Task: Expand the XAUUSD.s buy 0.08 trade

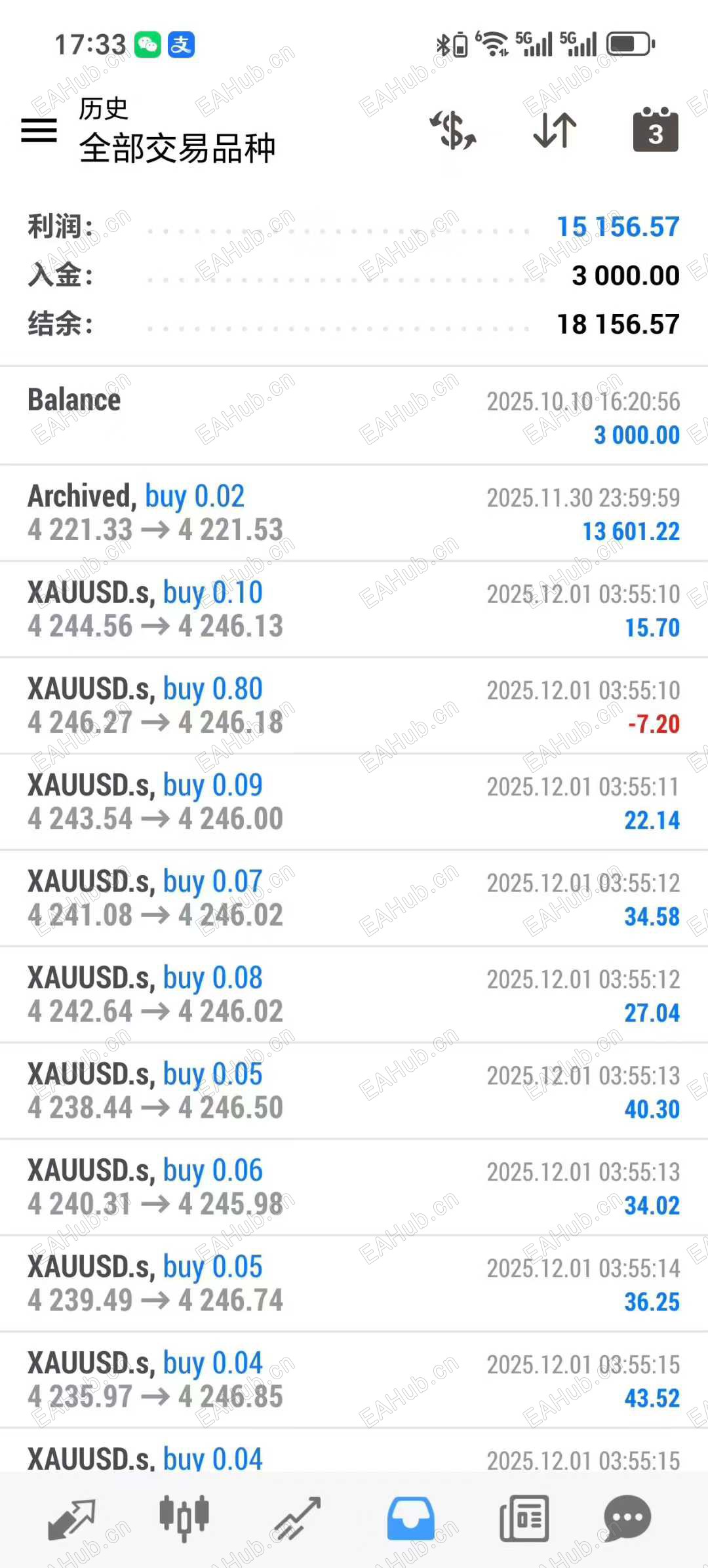Action: (x=354, y=995)
